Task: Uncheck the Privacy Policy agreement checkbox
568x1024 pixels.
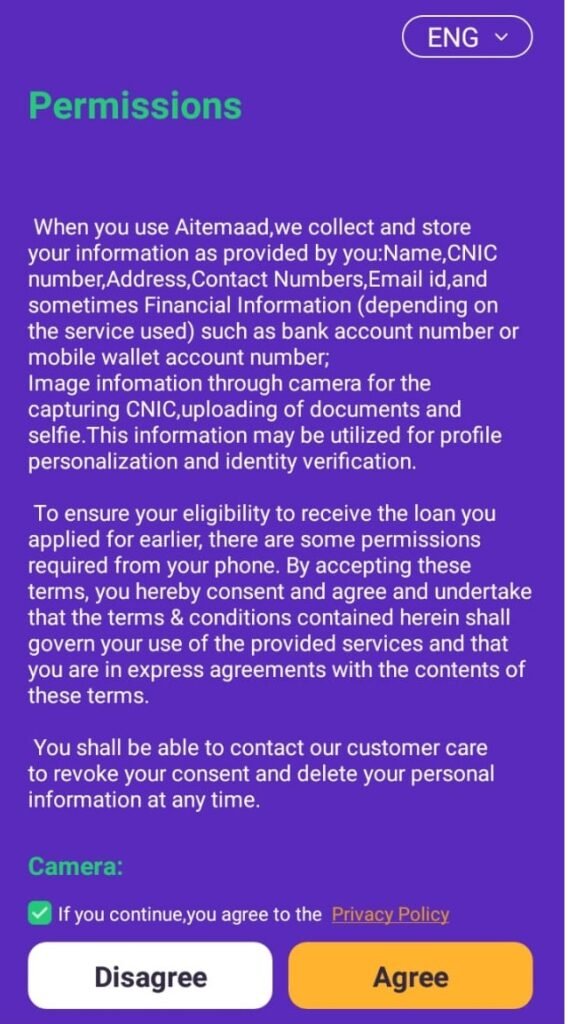Action: click(x=40, y=913)
